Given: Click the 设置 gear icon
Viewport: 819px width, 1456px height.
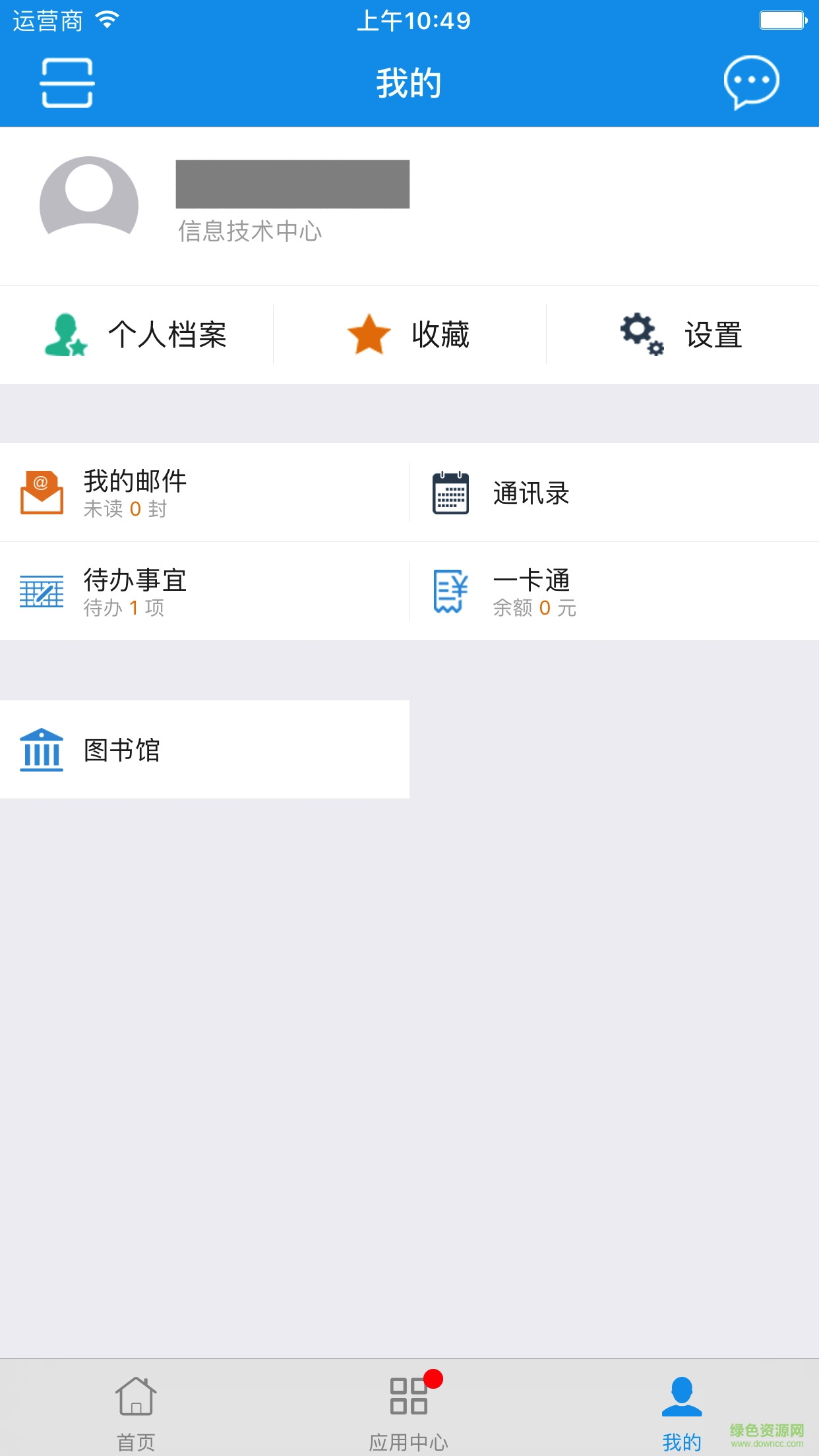Looking at the screenshot, I should pos(641,334).
